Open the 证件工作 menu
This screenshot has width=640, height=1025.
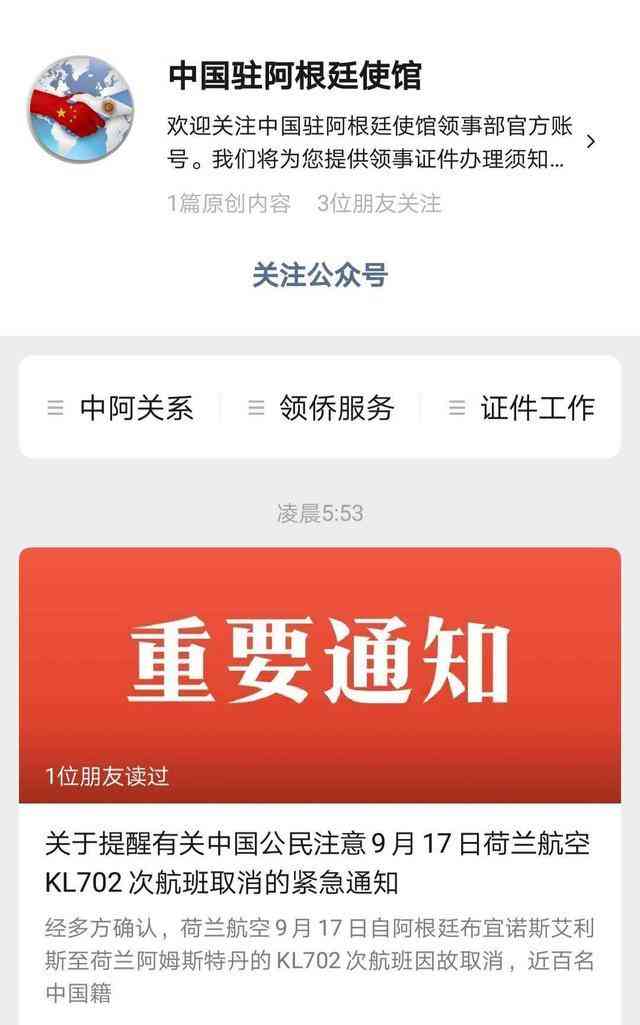[521, 408]
